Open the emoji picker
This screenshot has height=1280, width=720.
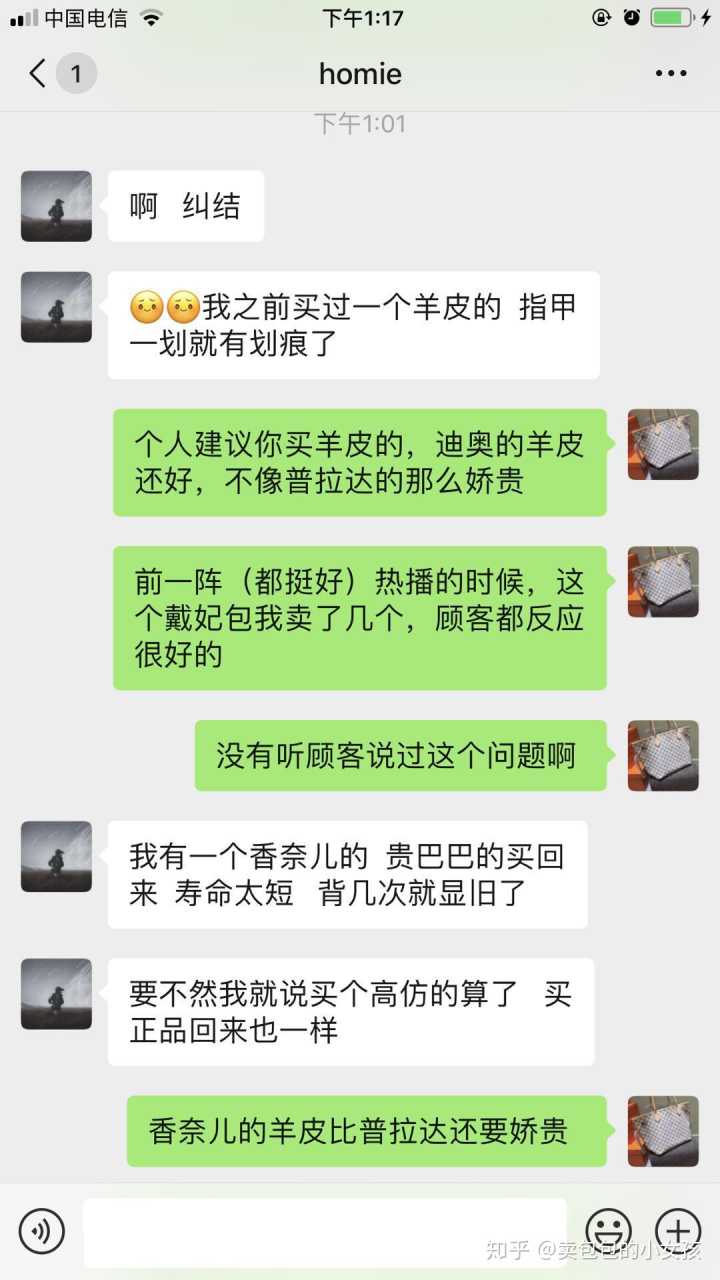point(608,1231)
